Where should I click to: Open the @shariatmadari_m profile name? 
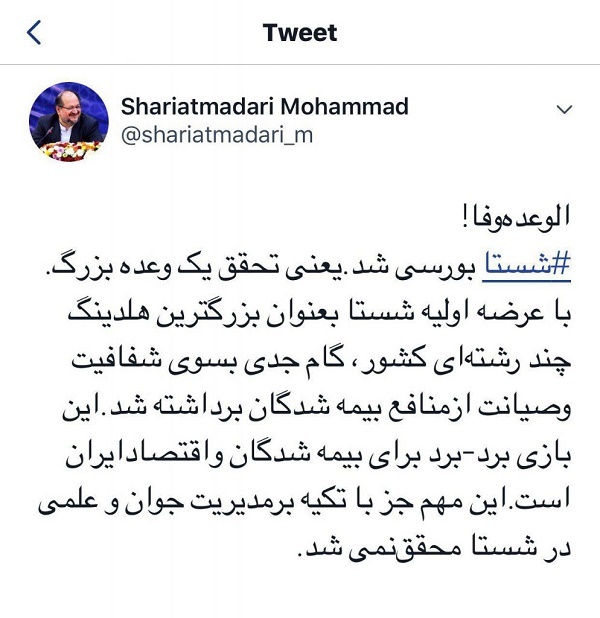(x=215, y=135)
